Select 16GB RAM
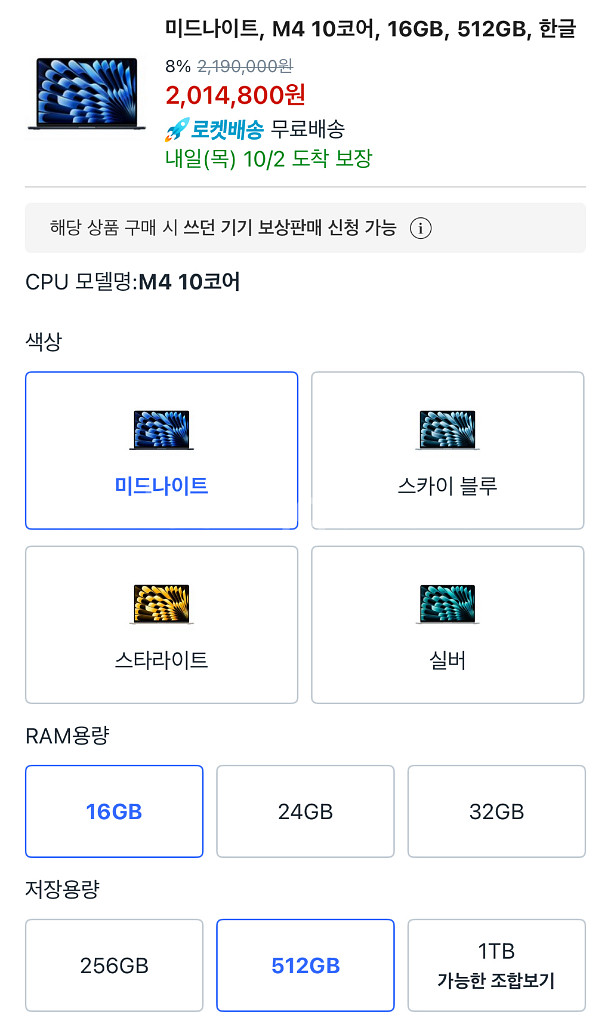 pos(114,811)
